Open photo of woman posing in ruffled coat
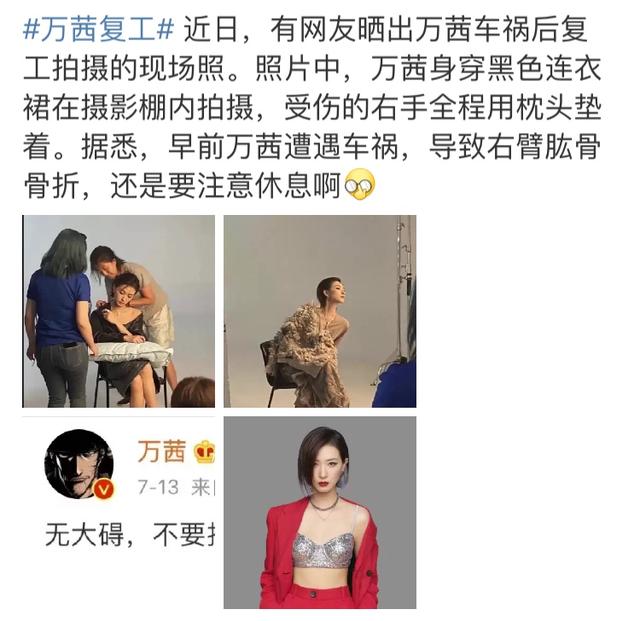The width and height of the screenshot is (640, 621). coord(319,311)
